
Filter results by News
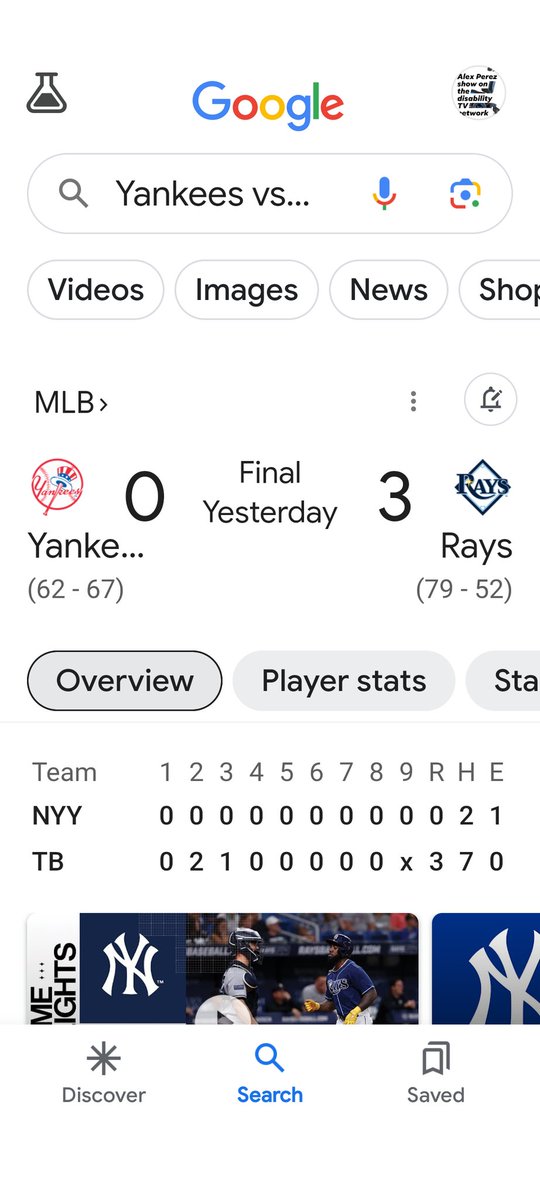point(388,290)
